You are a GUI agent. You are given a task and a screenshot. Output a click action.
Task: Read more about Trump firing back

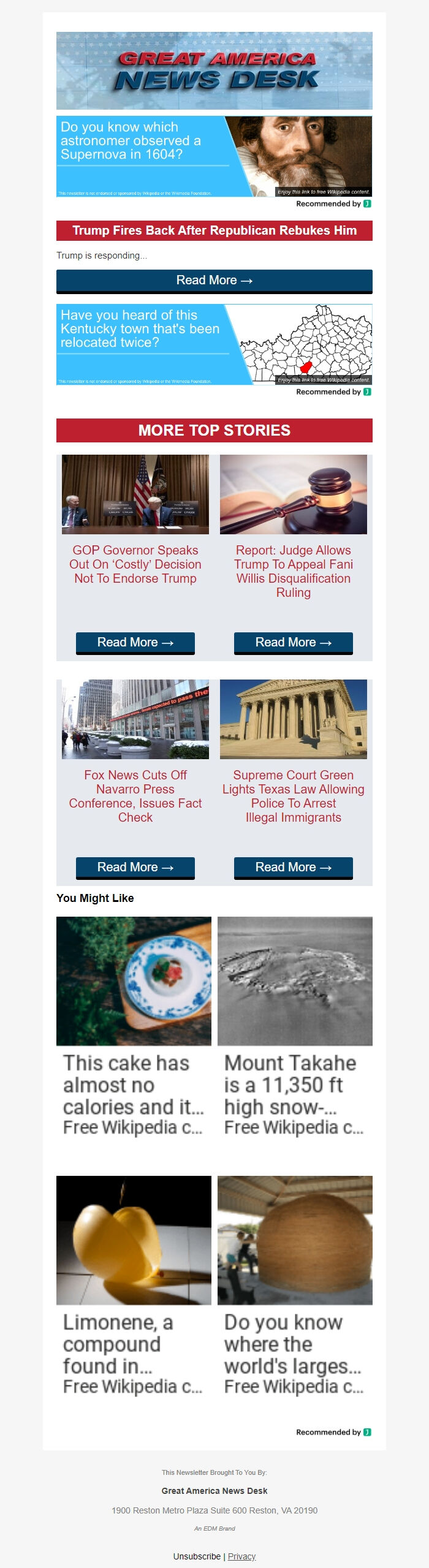coord(214,281)
